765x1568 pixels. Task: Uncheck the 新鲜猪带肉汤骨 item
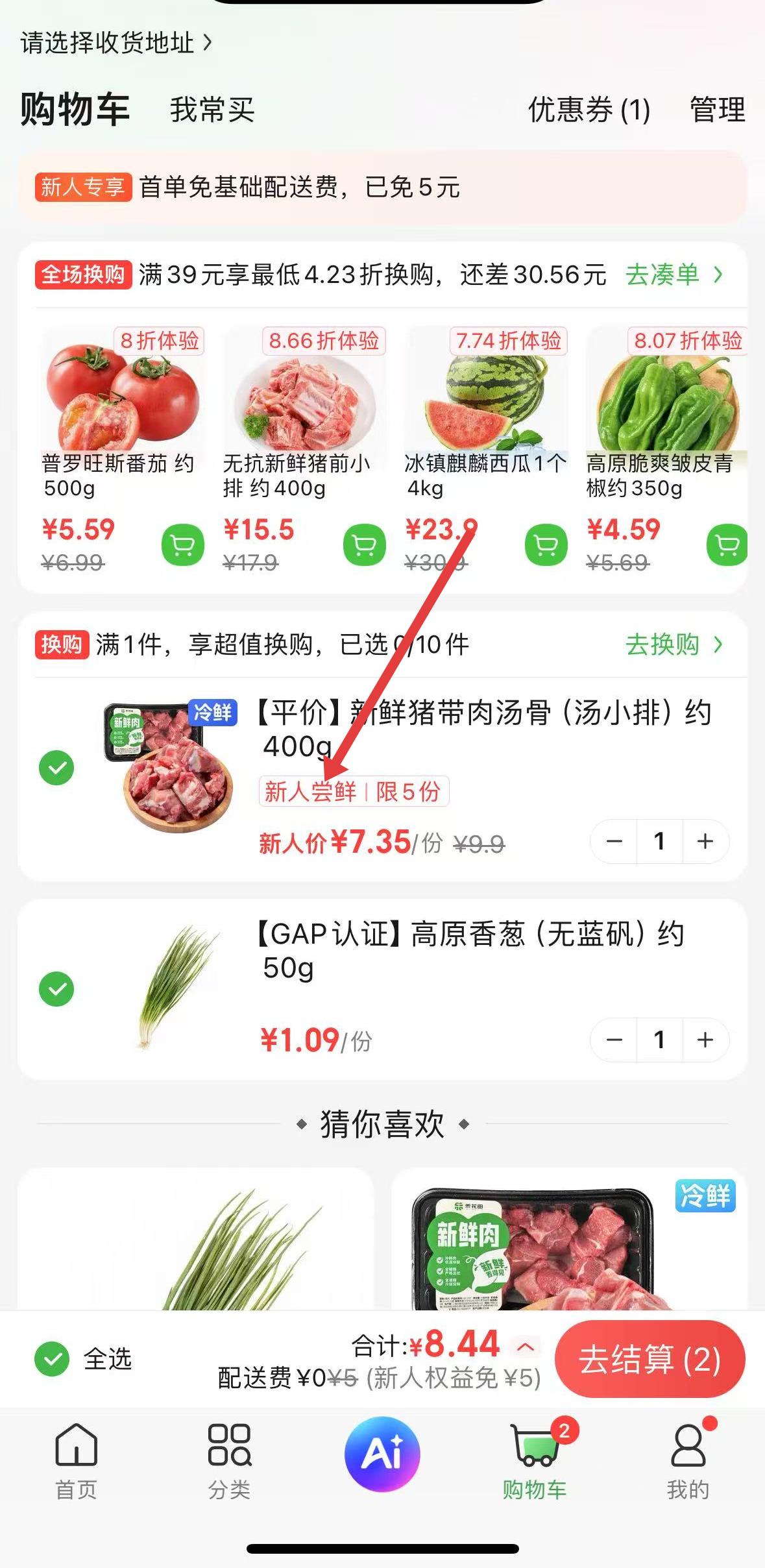tap(57, 768)
